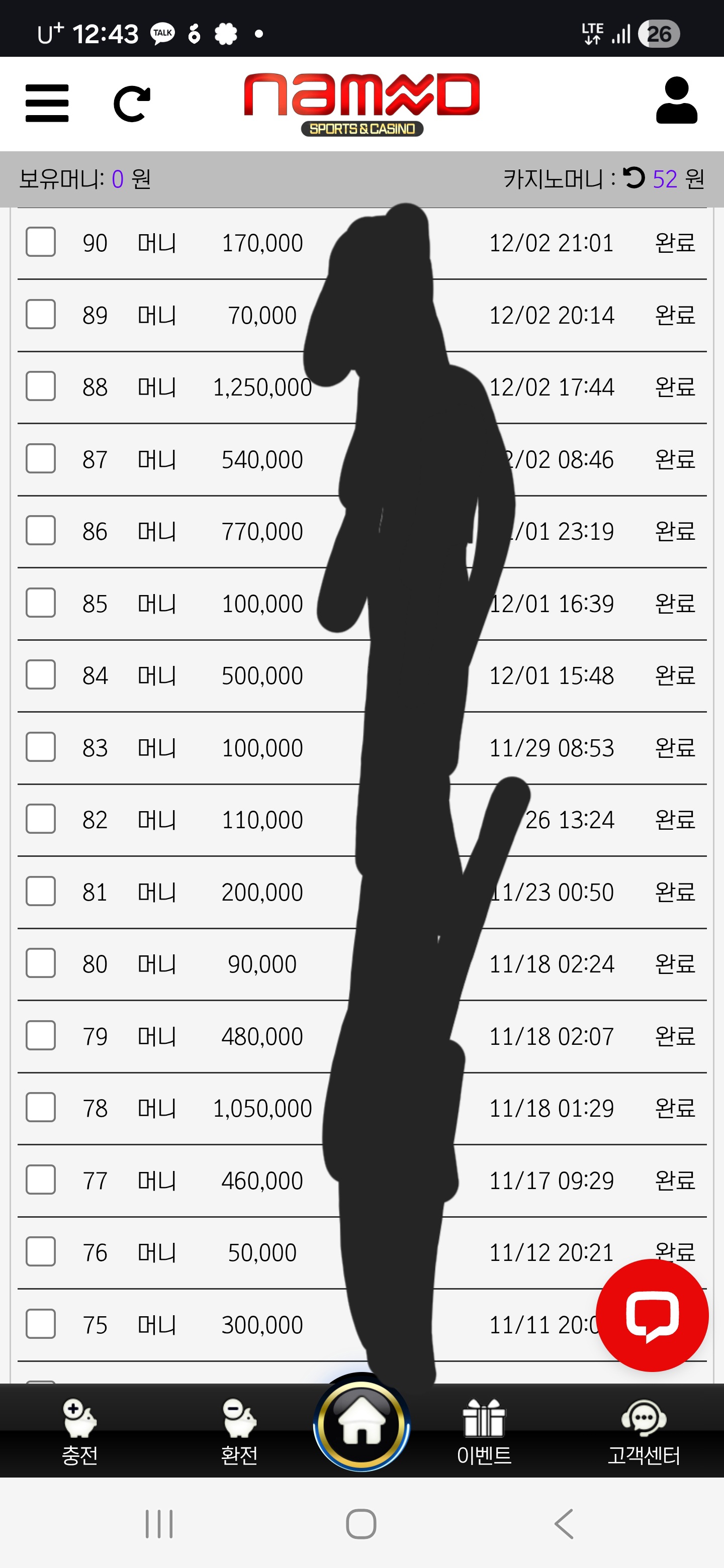This screenshot has width=724, height=1568.
Task: Open the 고객센터 customer center tab
Action: [x=644, y=1432]
